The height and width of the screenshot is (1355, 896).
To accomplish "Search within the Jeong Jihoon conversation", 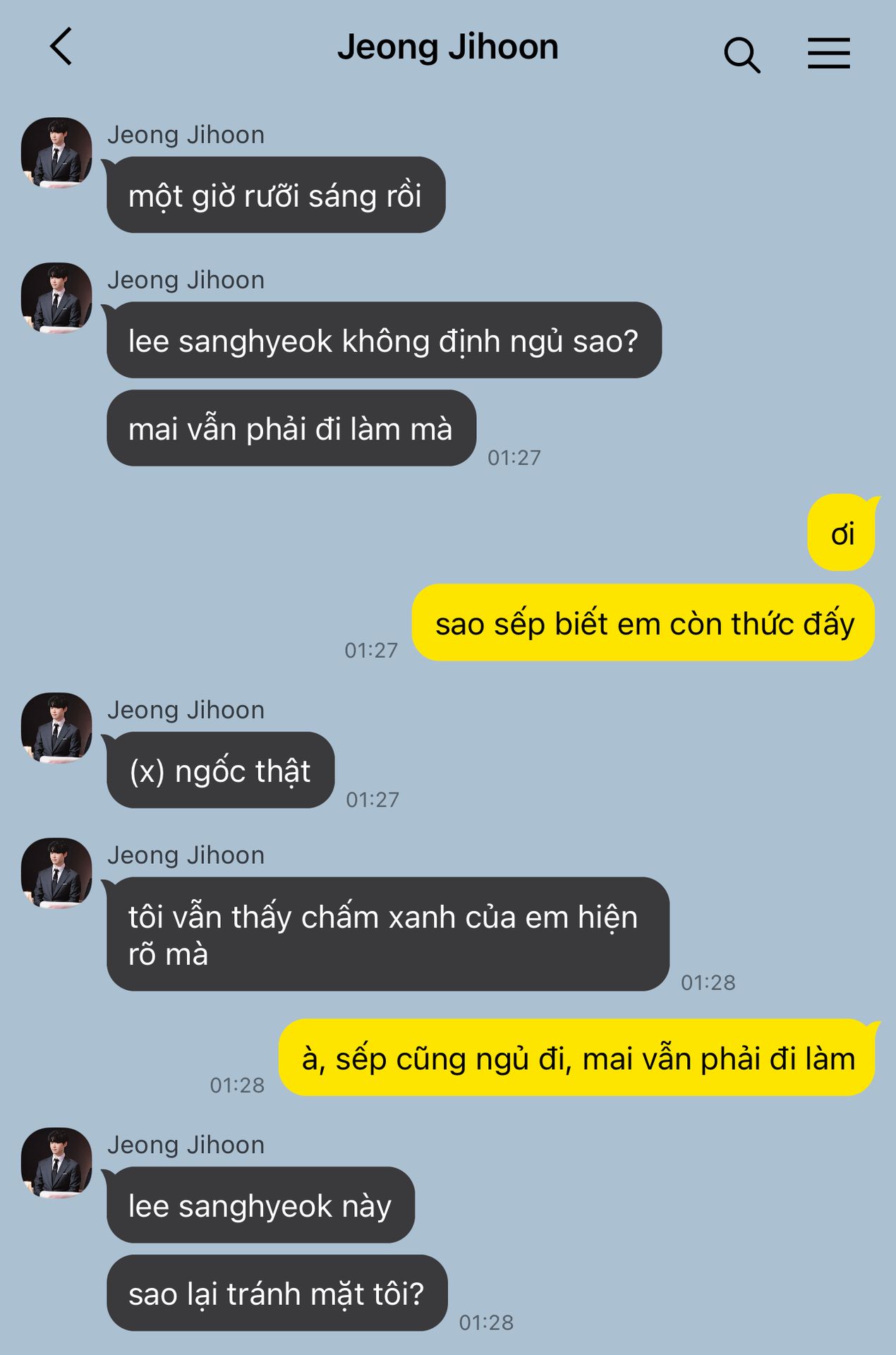I will coord(741,54).
